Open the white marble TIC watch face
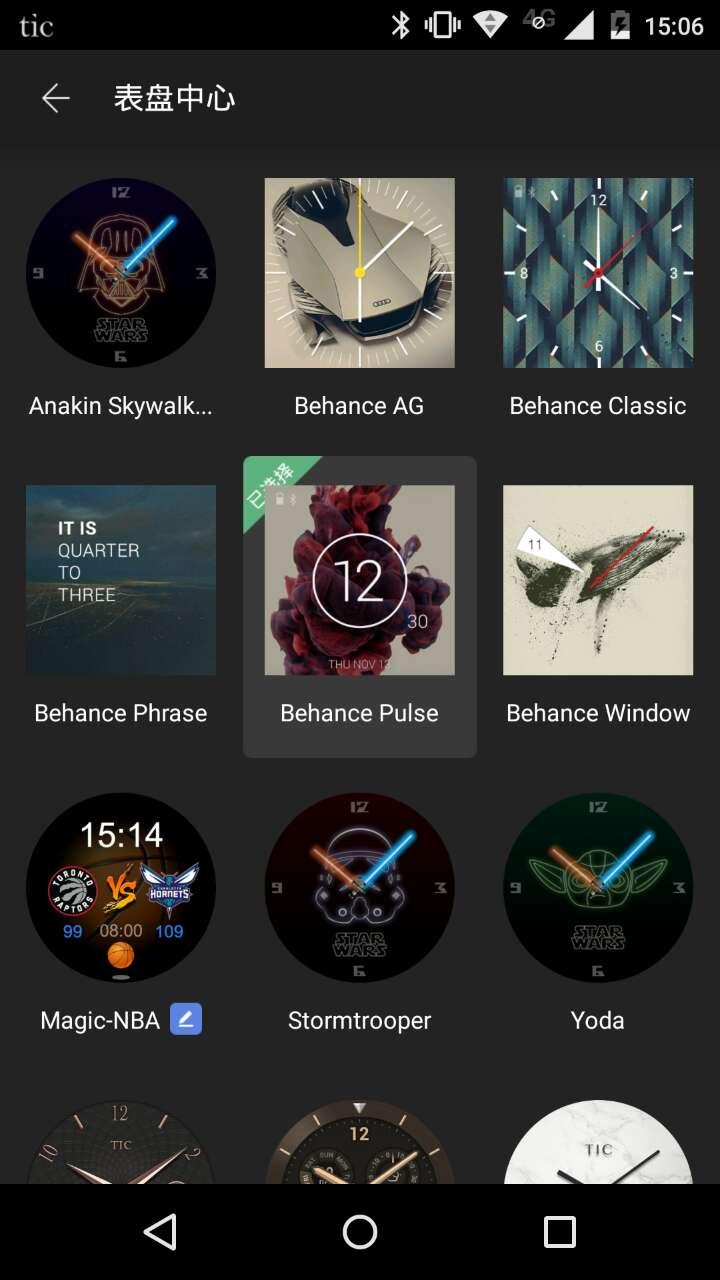The height and width of the screenshot is (1280, 720). tap(597, 1145)
